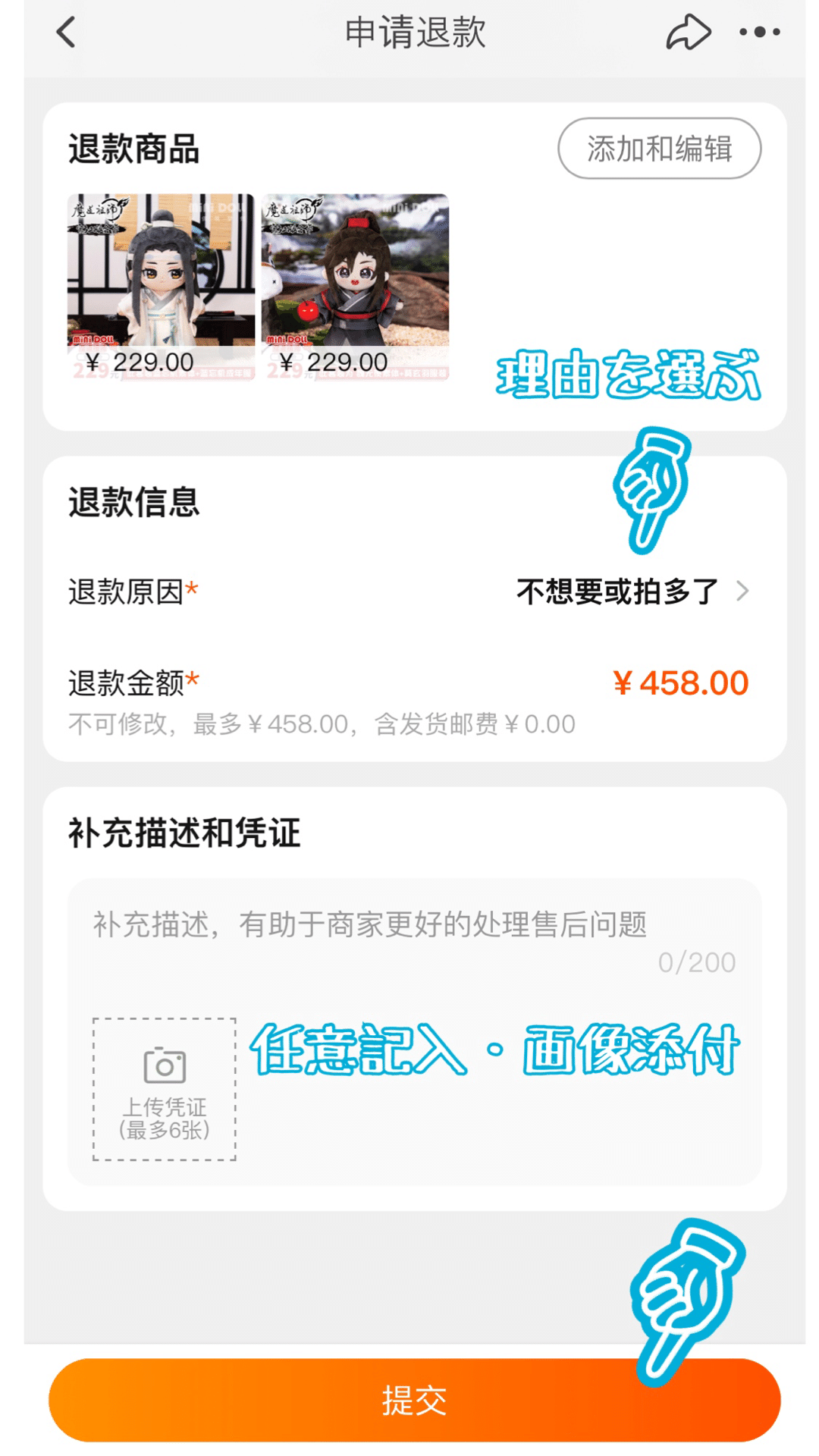Tap the 添加和编辑 button
The height and width of the screenshot is (1456, 819).
659,149
